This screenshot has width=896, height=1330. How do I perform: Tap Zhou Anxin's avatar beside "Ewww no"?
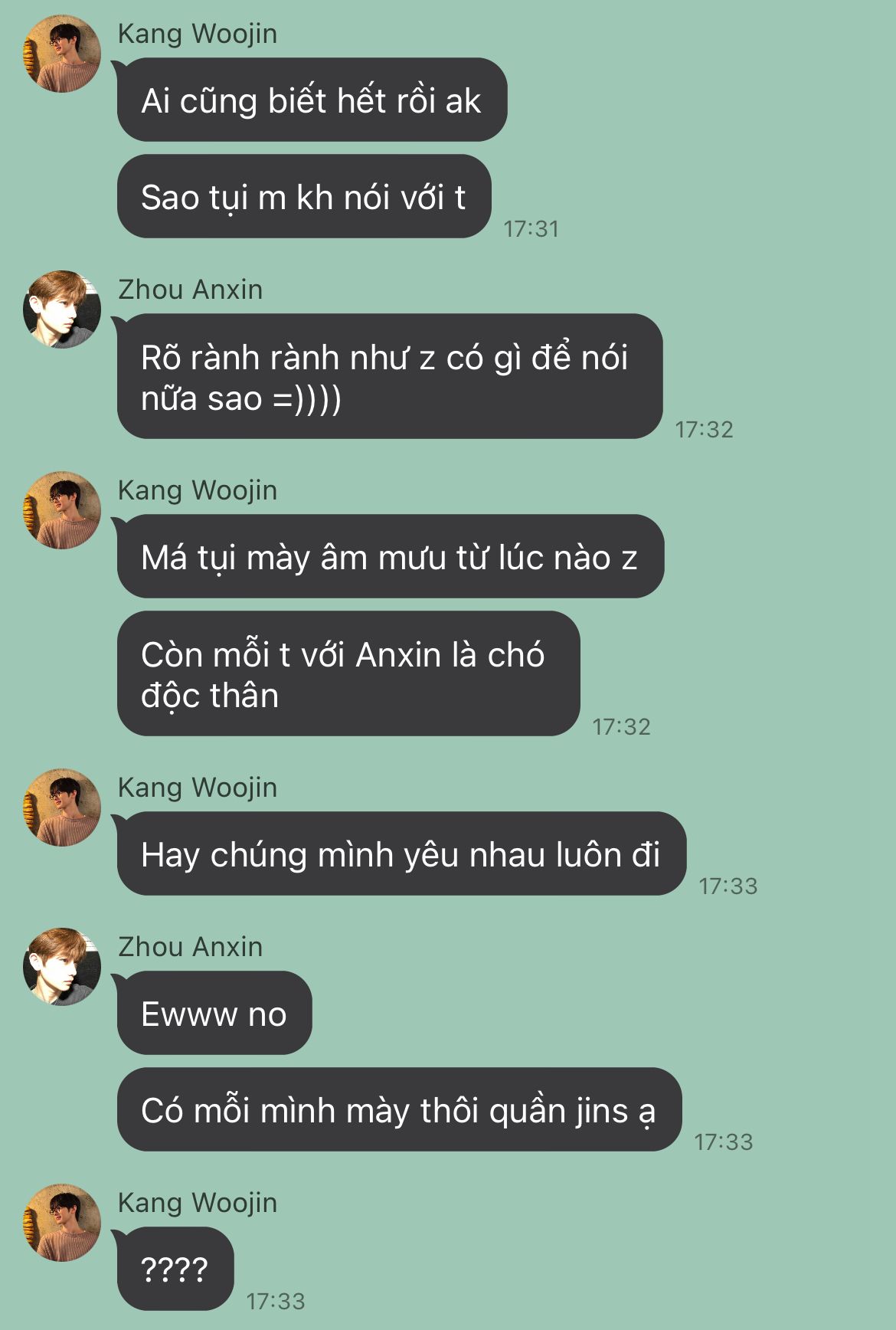pyautogui.click(x=62, y=967)
